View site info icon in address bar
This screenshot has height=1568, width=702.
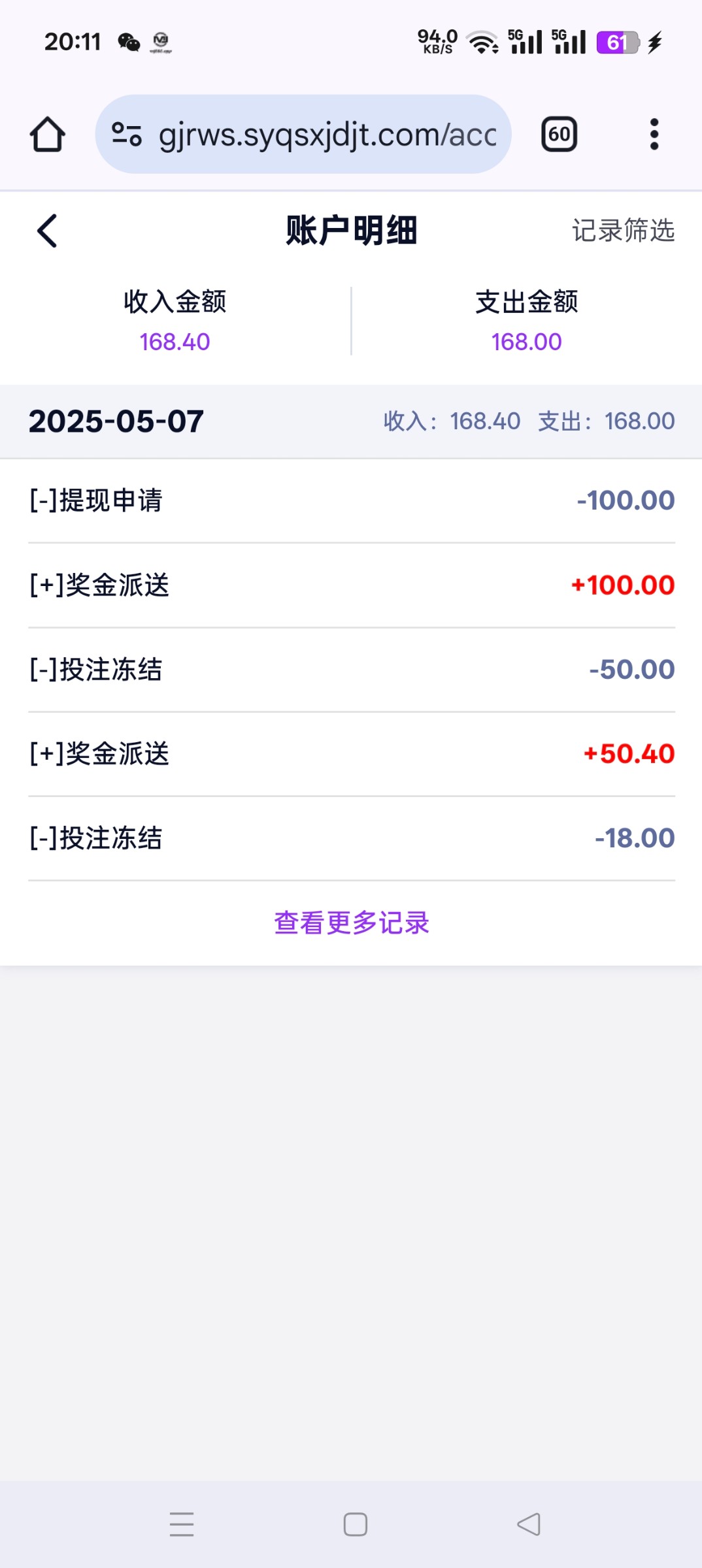pyautogui.click(x=126, y=135)
